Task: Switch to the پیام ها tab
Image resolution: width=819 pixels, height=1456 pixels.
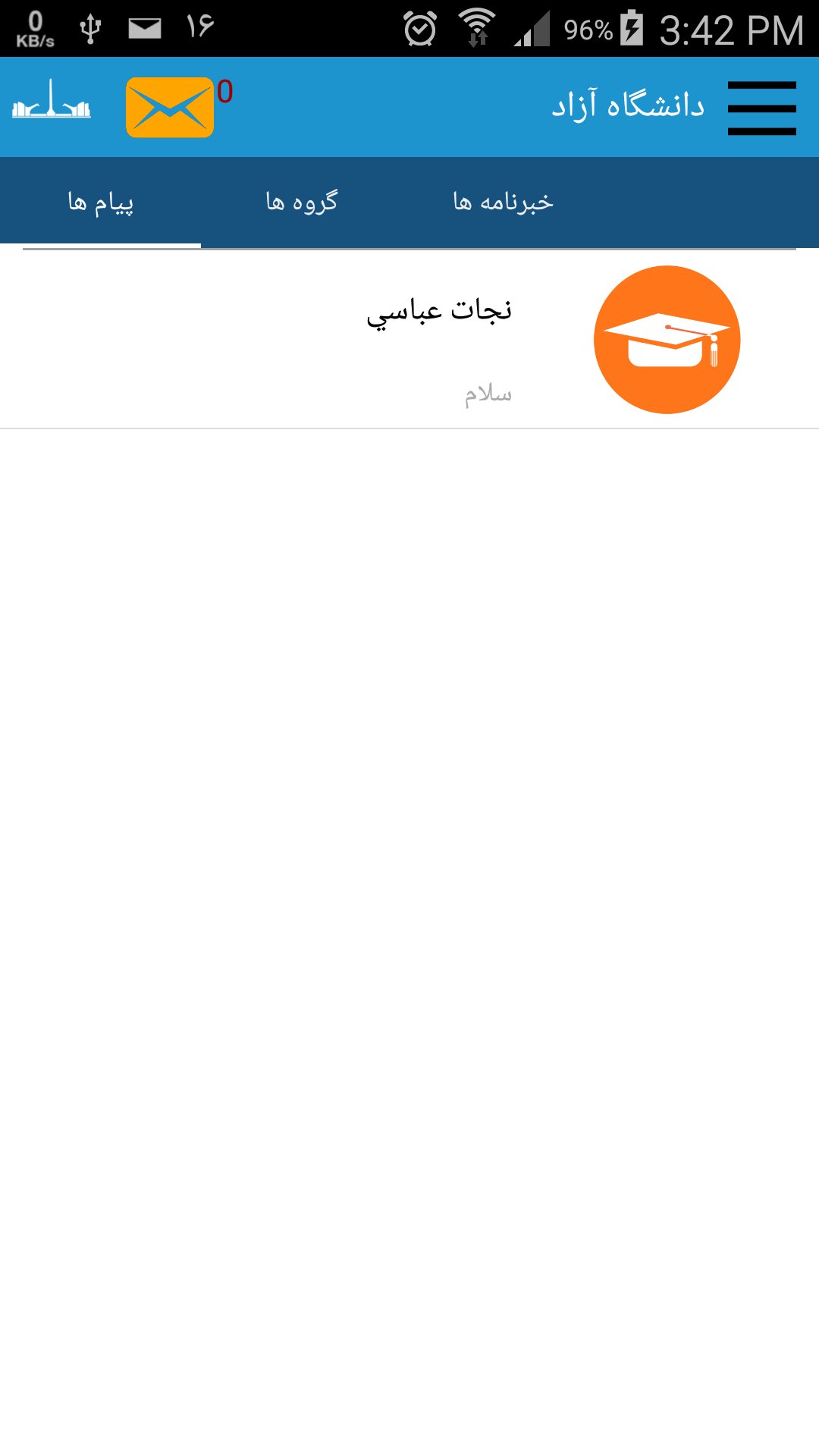Action: point(99,201)
